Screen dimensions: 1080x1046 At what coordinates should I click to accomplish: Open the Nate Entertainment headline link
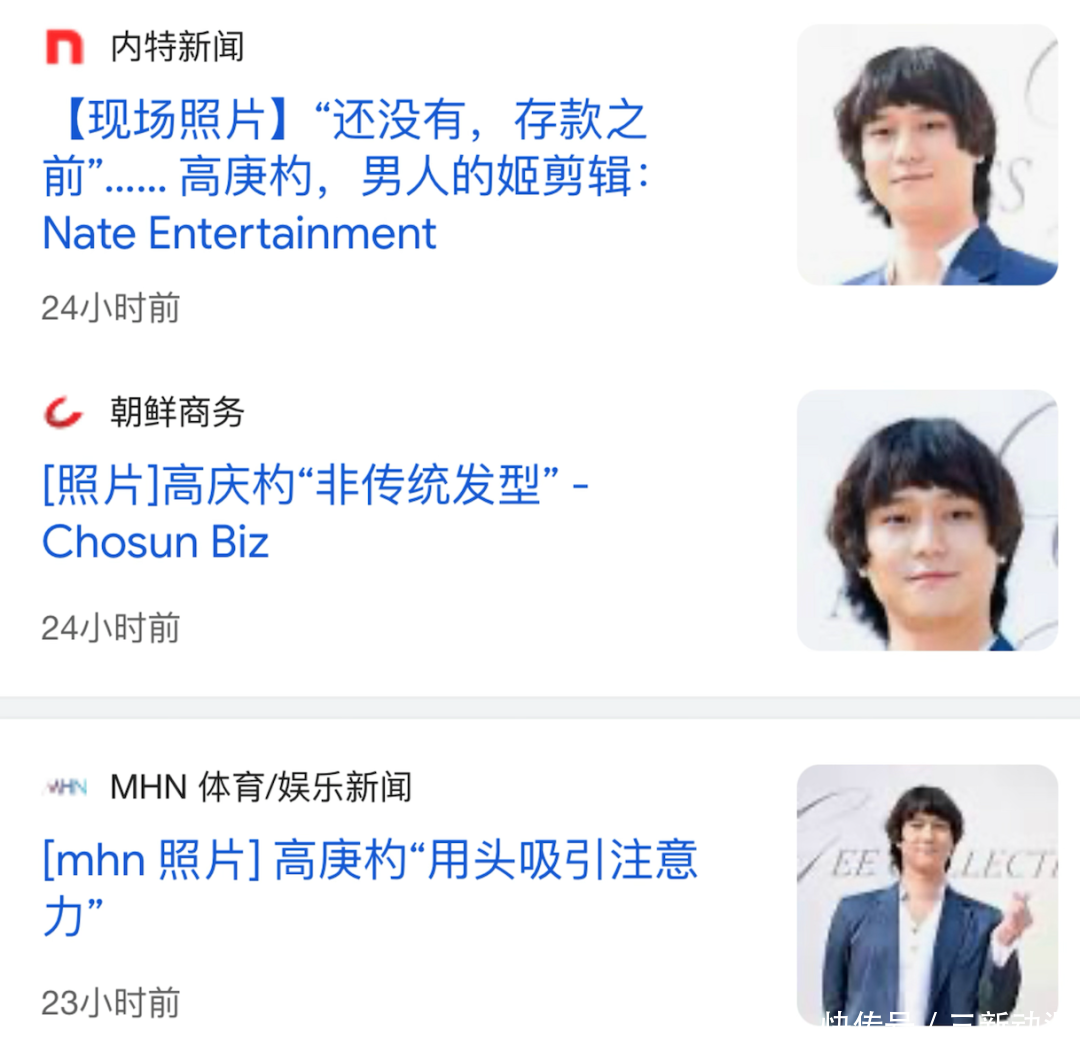pyautogui.click(x=345, y=177)
